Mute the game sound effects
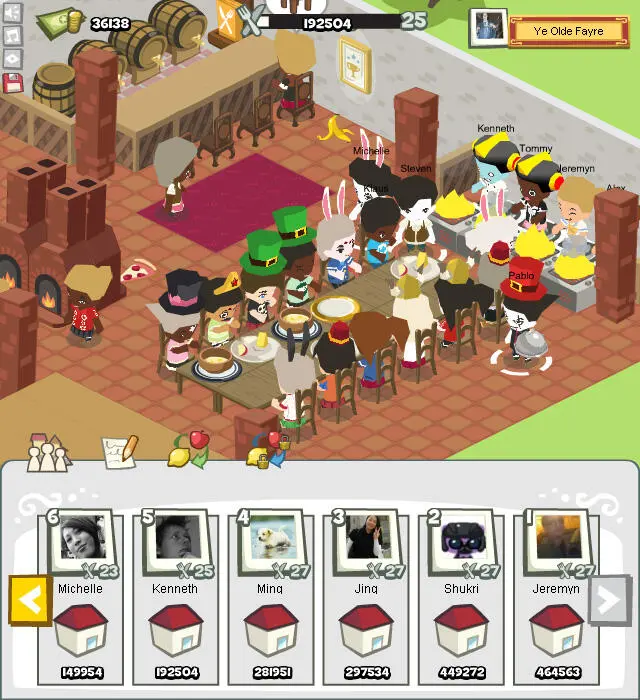Viewport: 640px width, 700px height. (12, 13)
